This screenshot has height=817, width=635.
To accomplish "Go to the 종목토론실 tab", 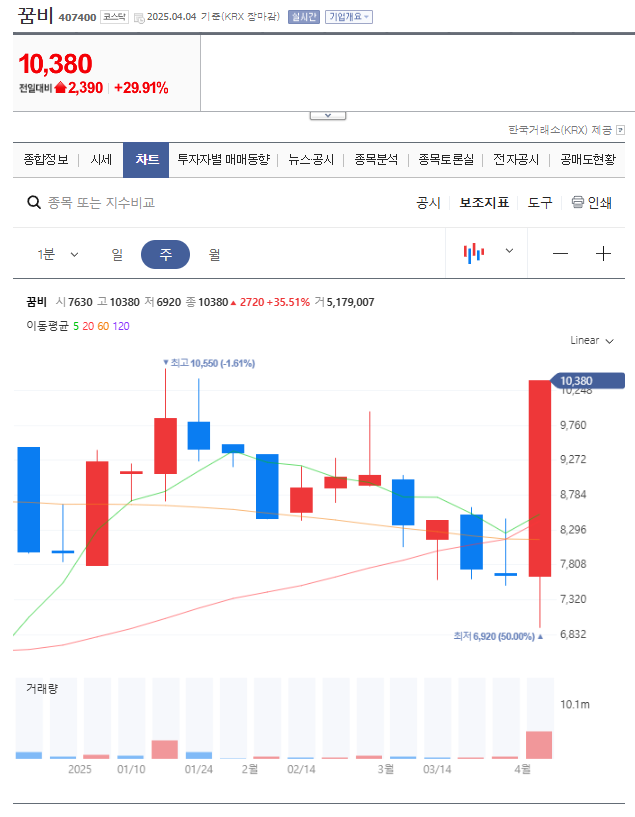I will click(x=446, y=160).
